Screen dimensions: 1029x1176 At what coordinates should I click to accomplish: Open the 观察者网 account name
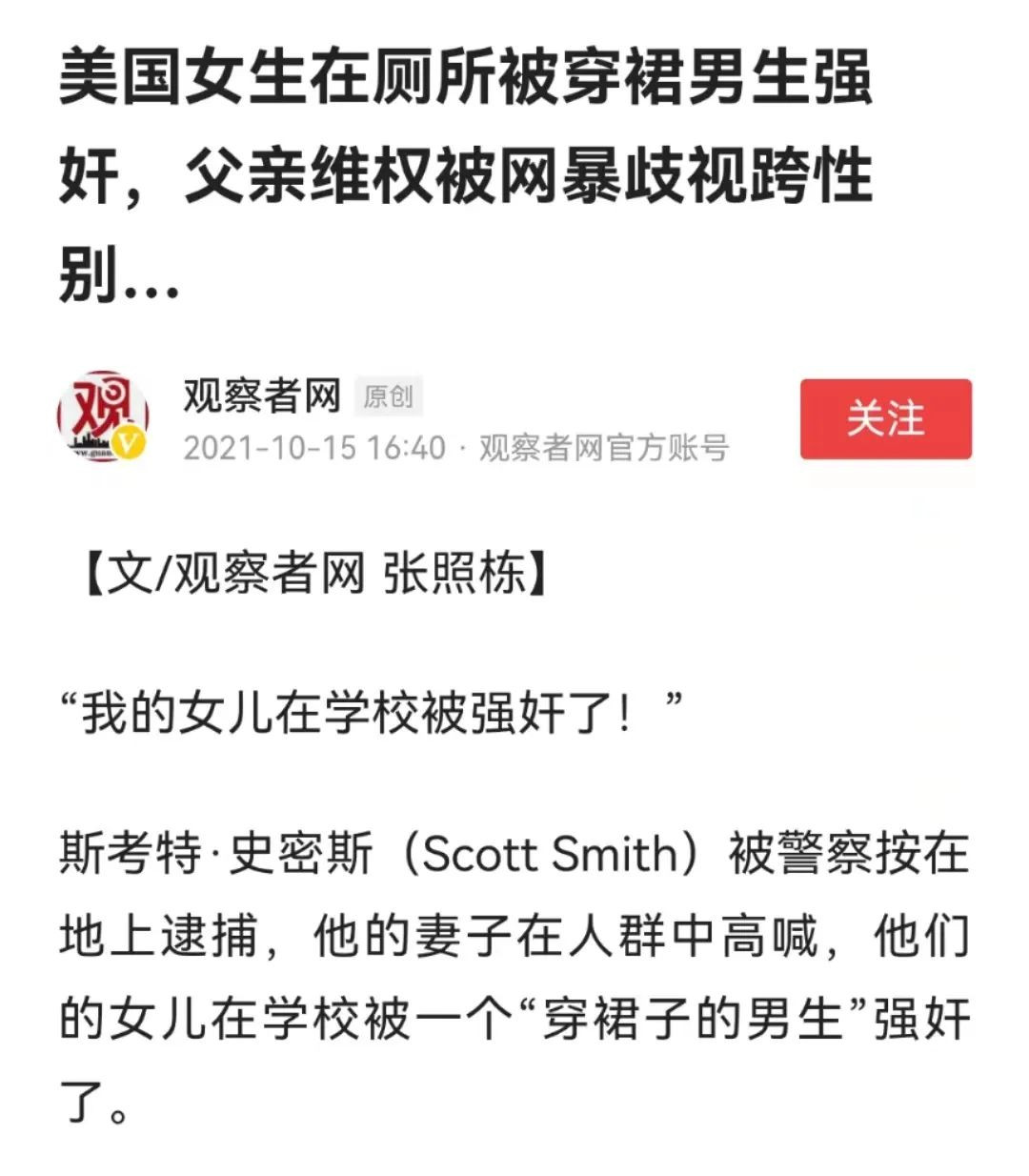[x=262, y=395]
